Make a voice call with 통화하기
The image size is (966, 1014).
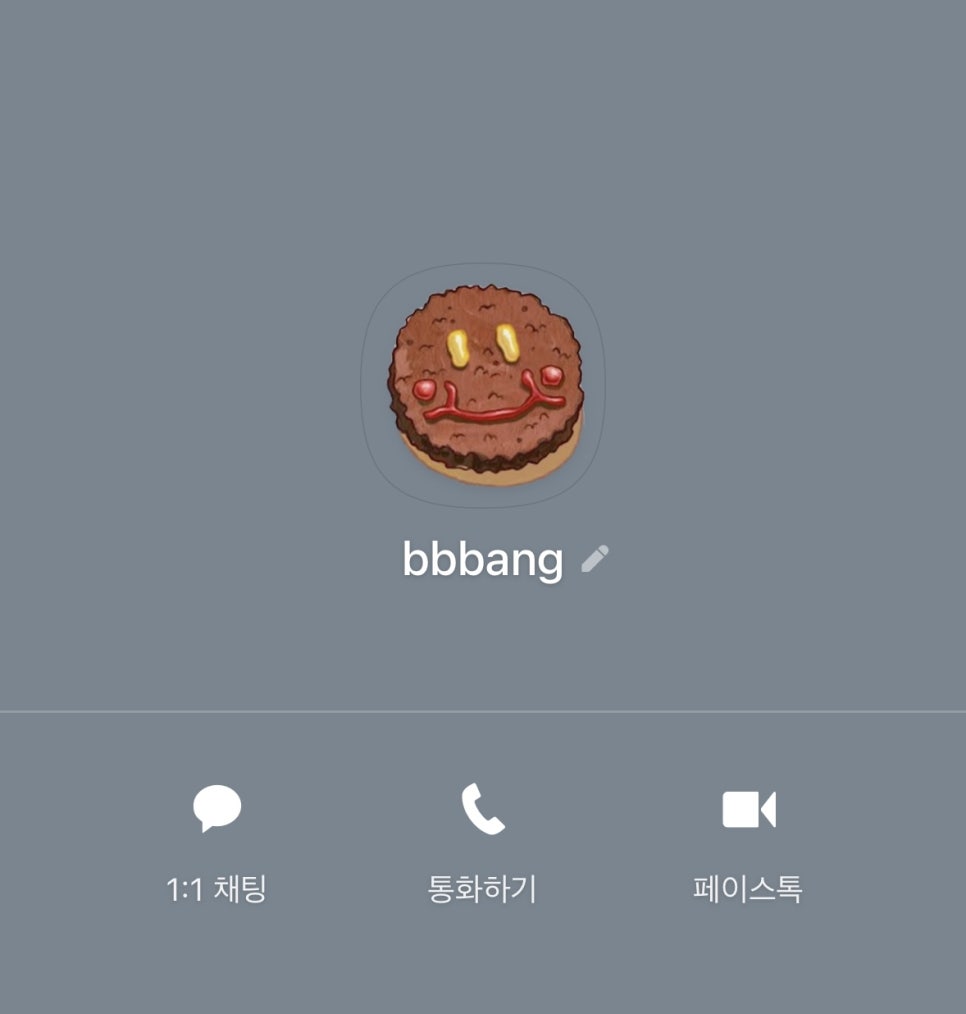[482, 841]
